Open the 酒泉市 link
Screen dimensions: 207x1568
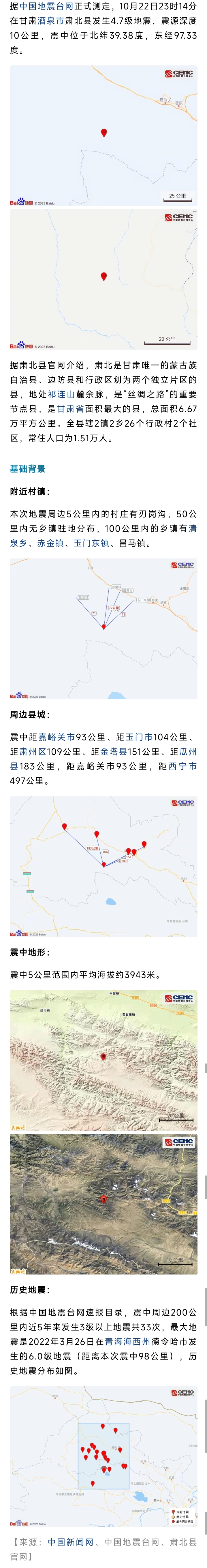coord(50,21)
